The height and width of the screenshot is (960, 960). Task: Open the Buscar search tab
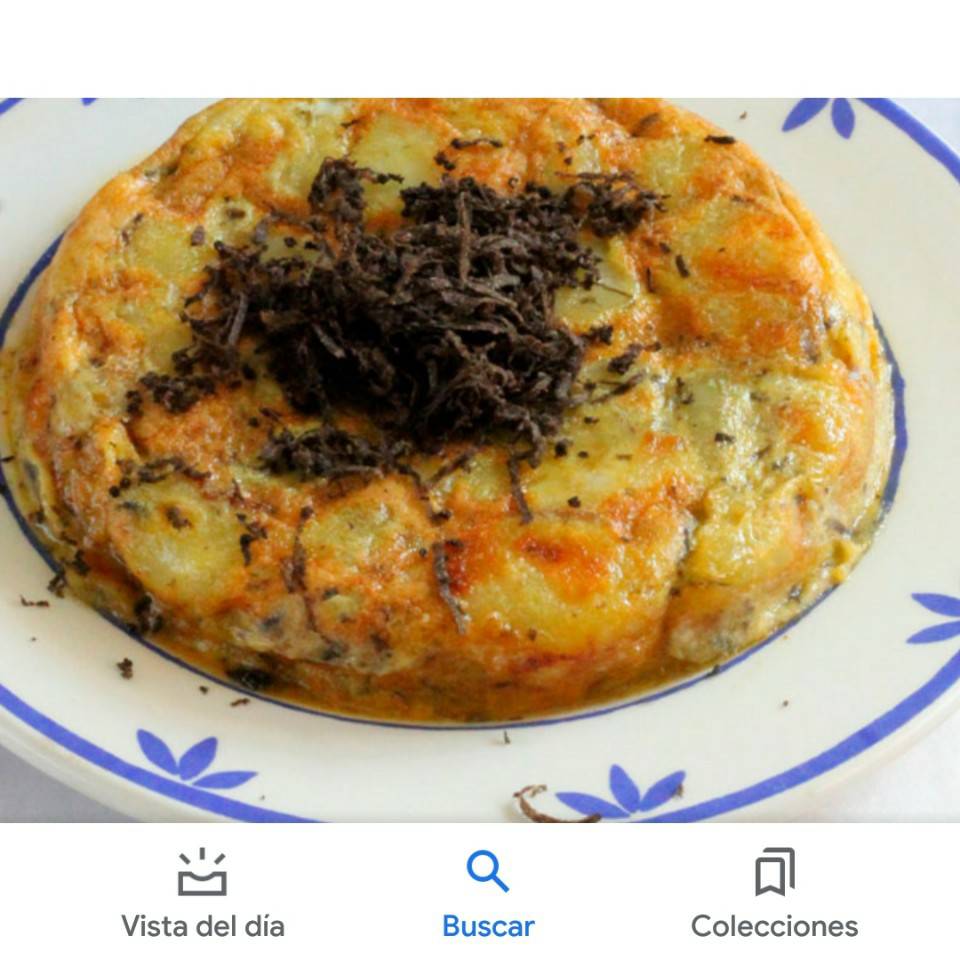(488, 893)
